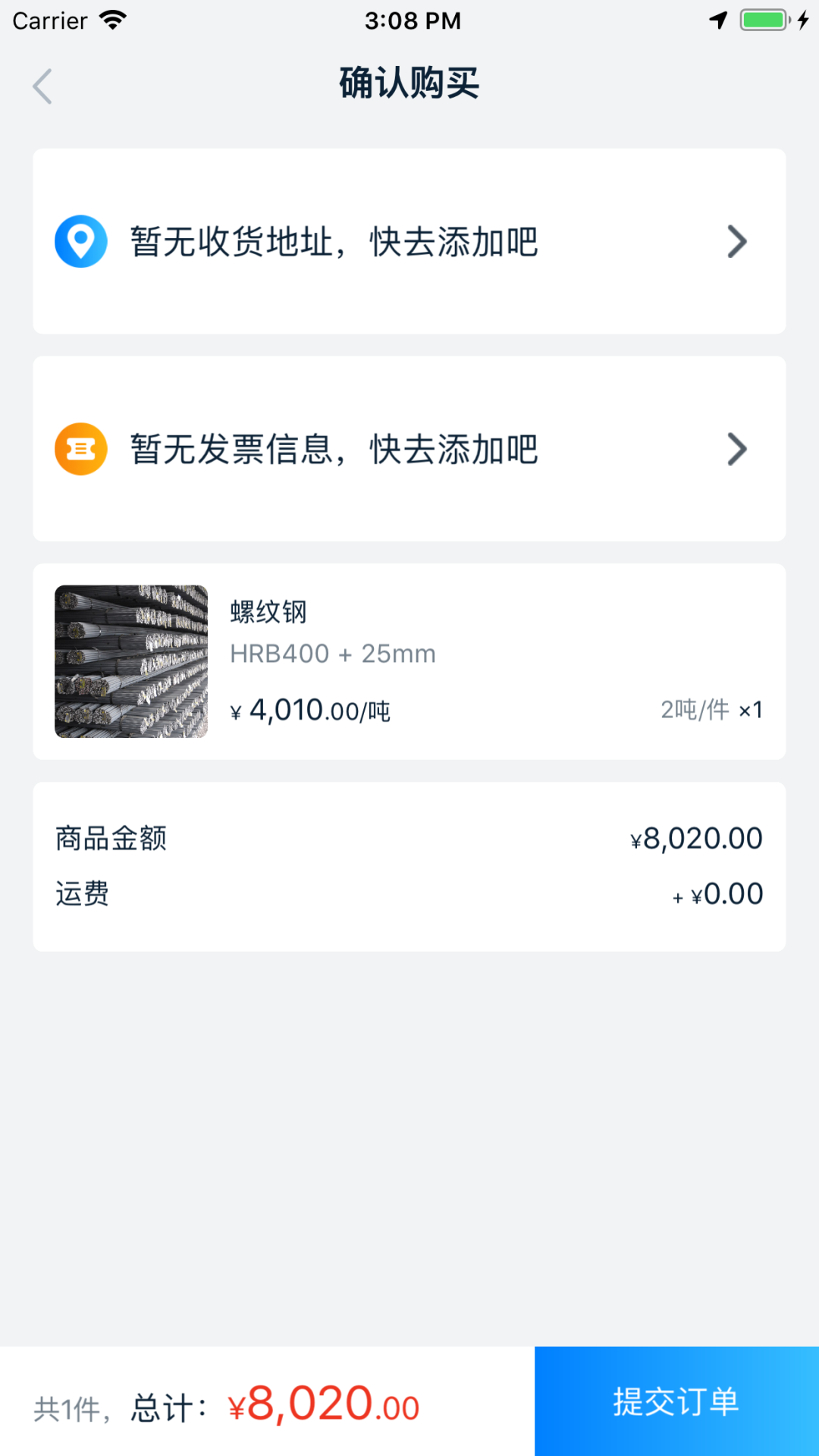This screenshot has height=1456, width=819.
Task: Tap the location services arrow in status bar
Action: click(717, 20)
